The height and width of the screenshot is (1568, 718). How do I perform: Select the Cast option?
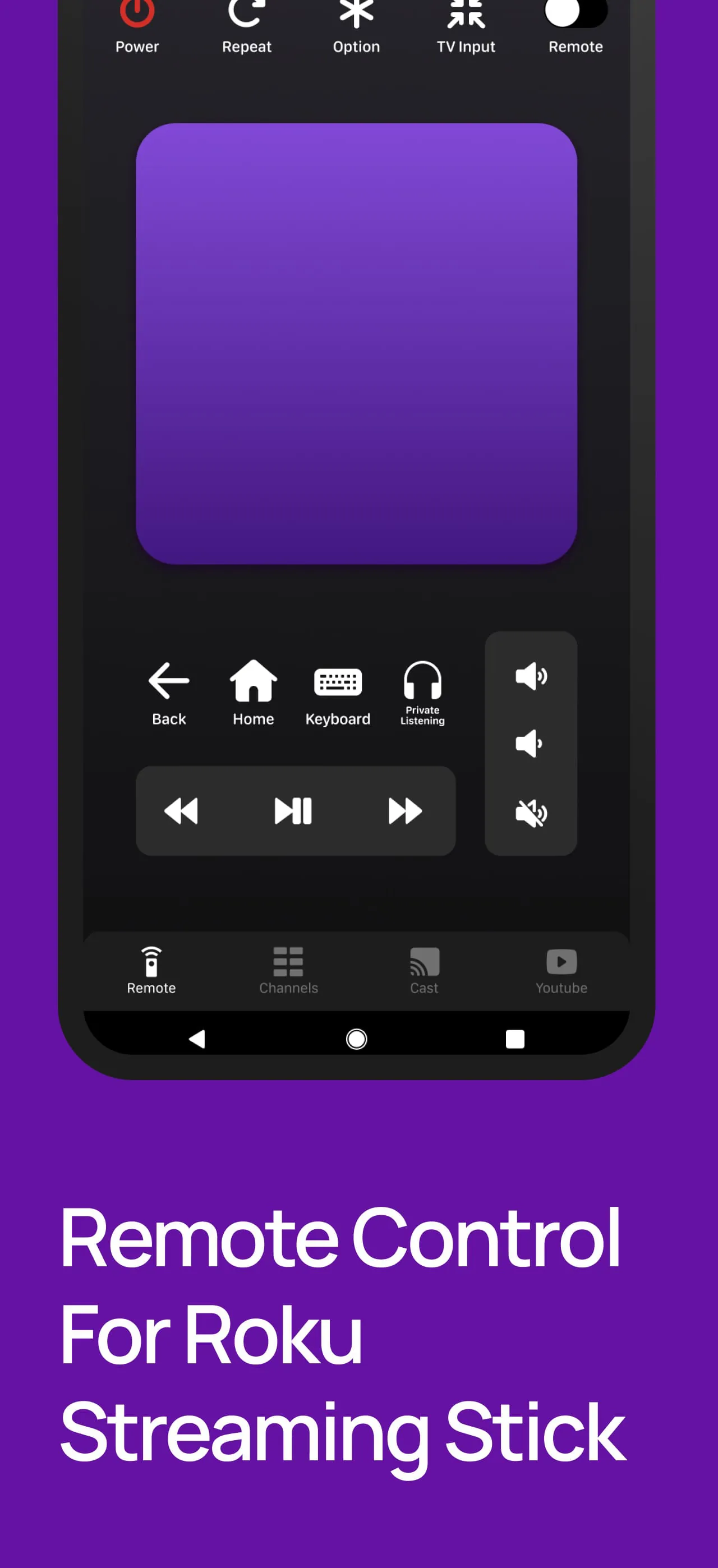coord(424,969)
